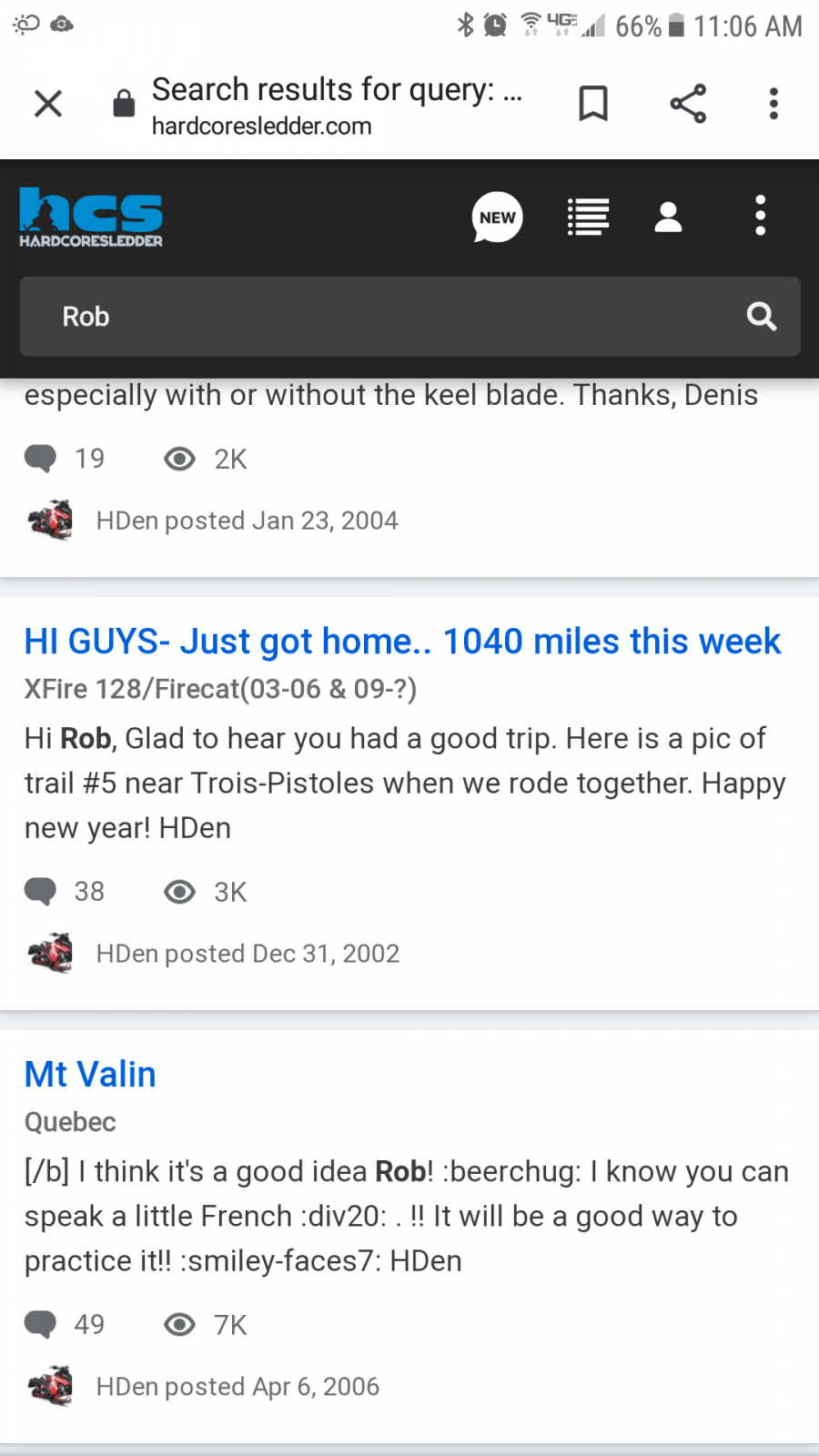Open the user account icon
This screenshot has width=819, height=1456.
[669, 217]
